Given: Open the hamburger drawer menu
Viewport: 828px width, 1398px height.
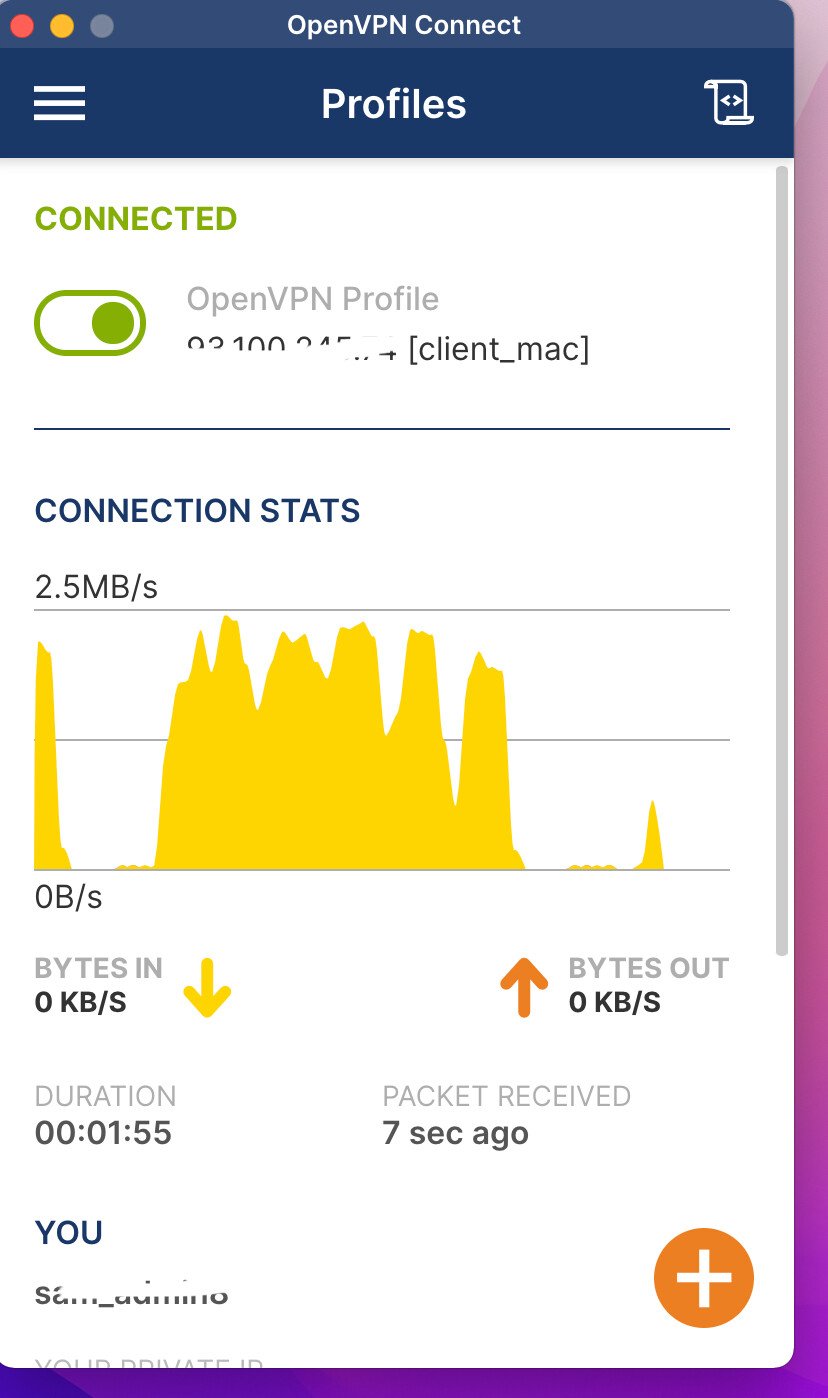Looking at the screenshot, I should click(59, 104).
